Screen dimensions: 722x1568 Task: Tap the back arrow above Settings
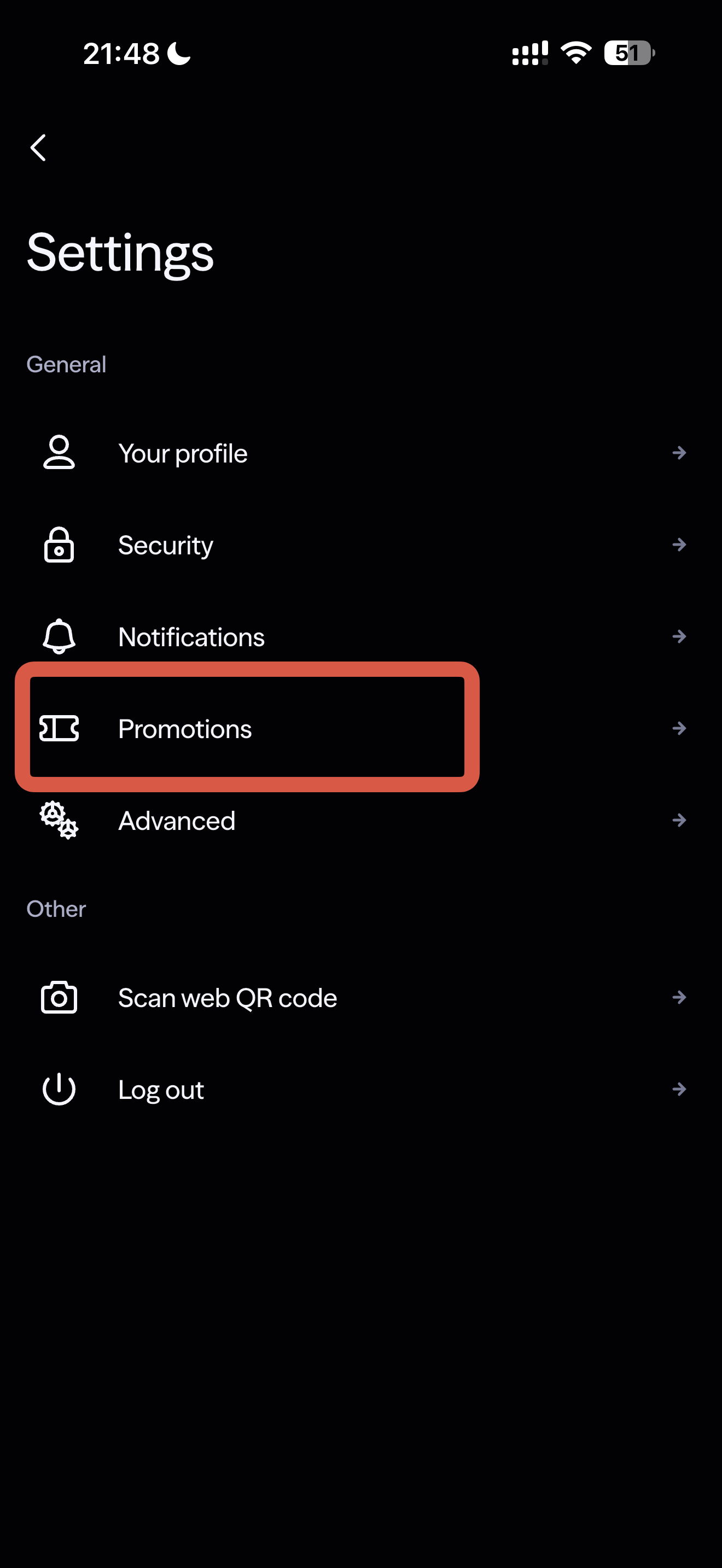[x=38, y=147]
